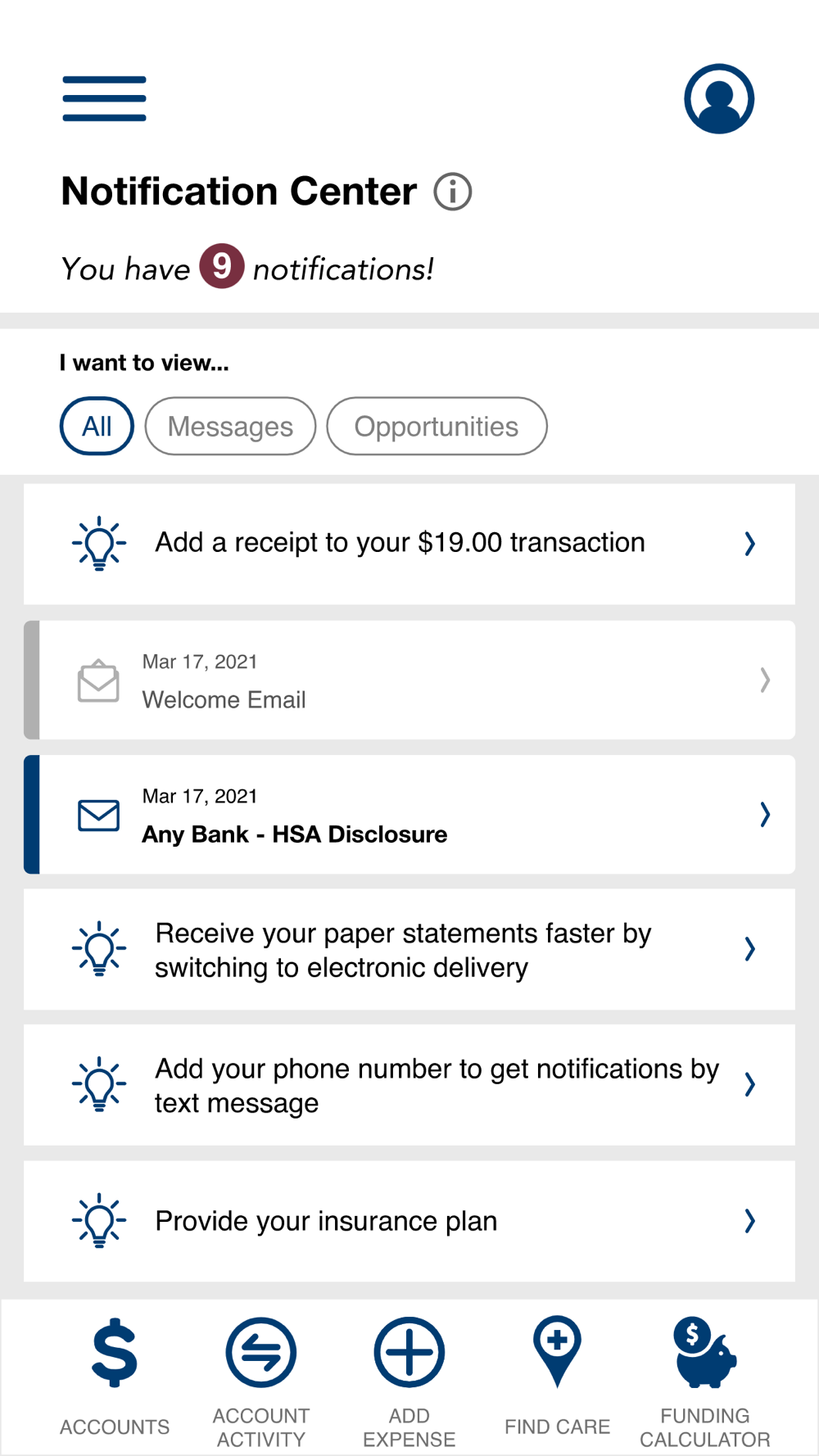Read the Any Bank - HSA Disclosure message
The width and height of the screenshot is (819, 1456).
pos(409,815)
